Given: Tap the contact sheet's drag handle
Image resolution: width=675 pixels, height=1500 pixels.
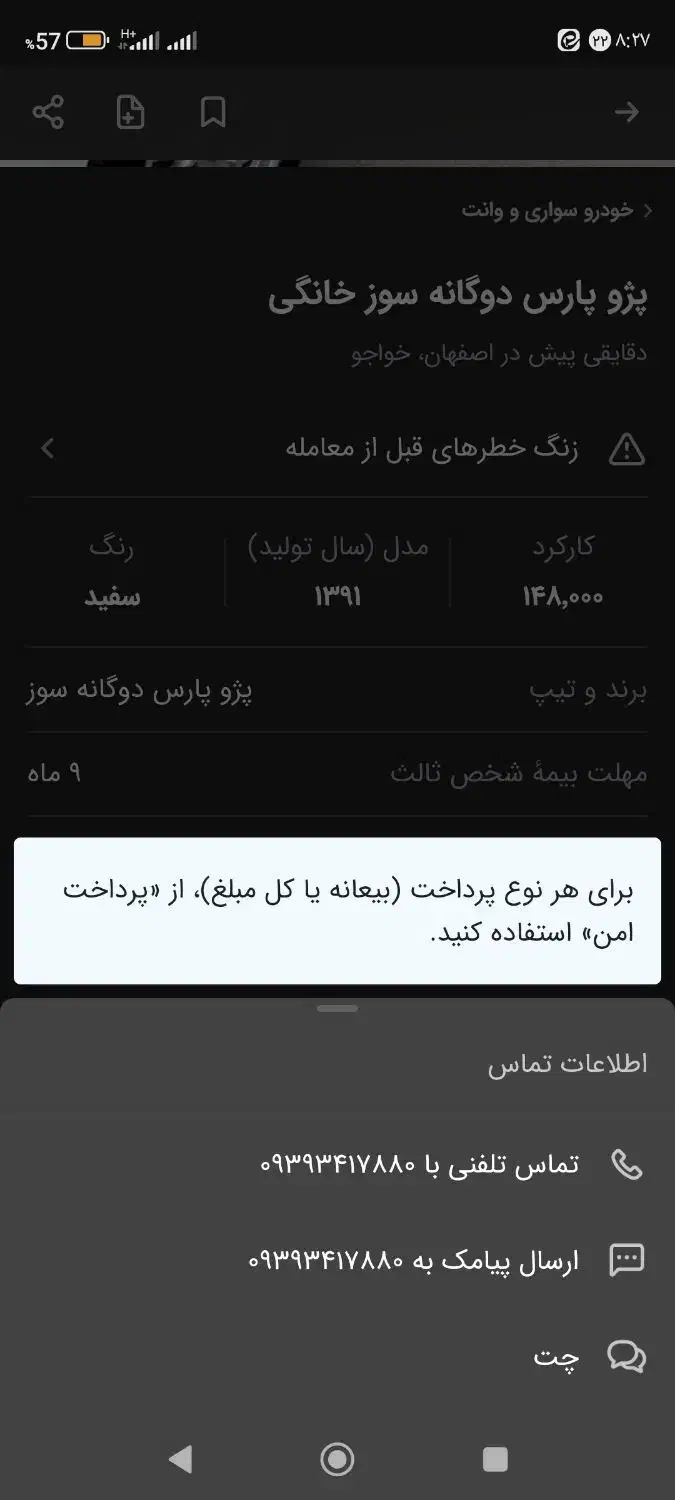Looking at the screenshot, I should click(337, 1009).
